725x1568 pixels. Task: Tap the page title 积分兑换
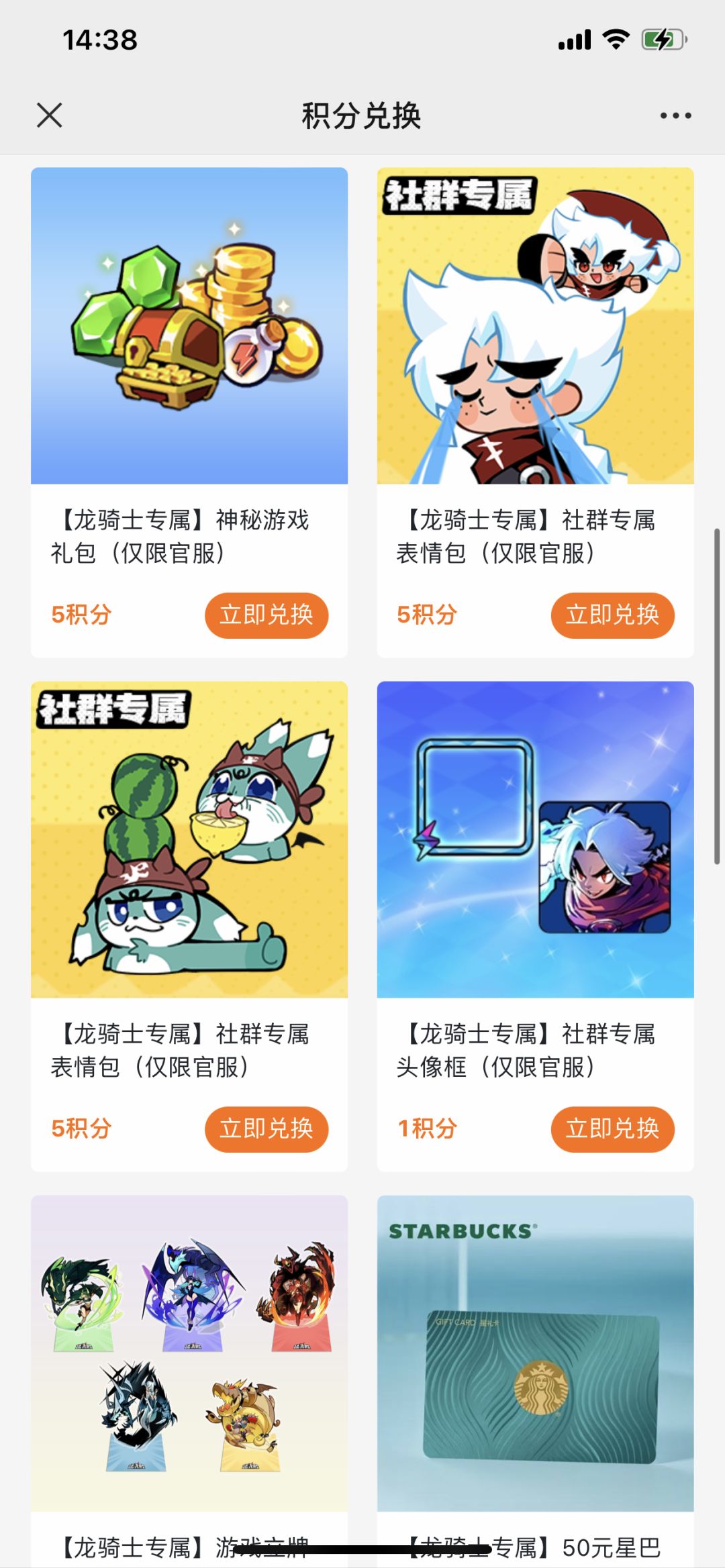click(361, 115)
